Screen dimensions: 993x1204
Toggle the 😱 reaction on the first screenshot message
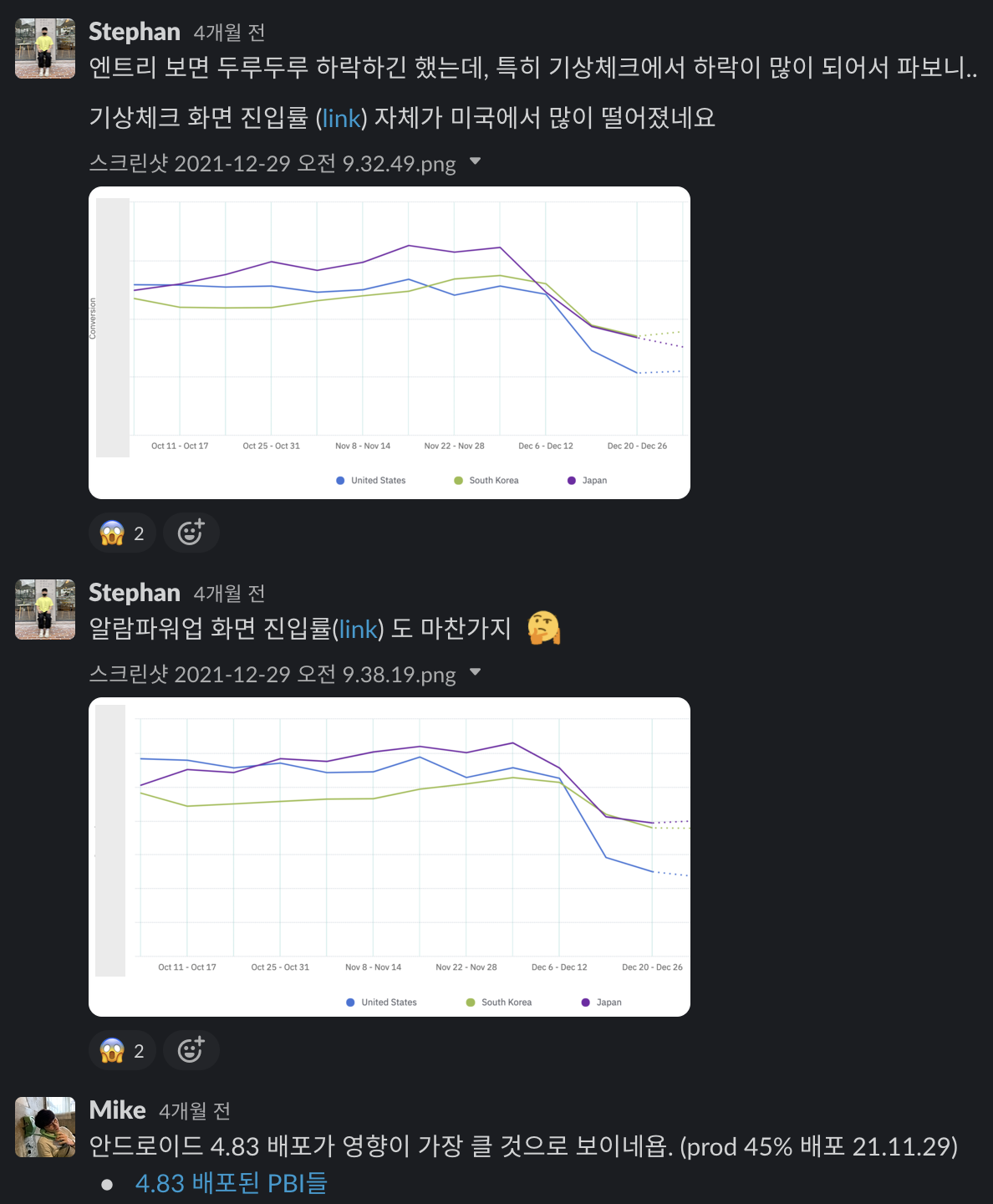click(x=122, y=533)
